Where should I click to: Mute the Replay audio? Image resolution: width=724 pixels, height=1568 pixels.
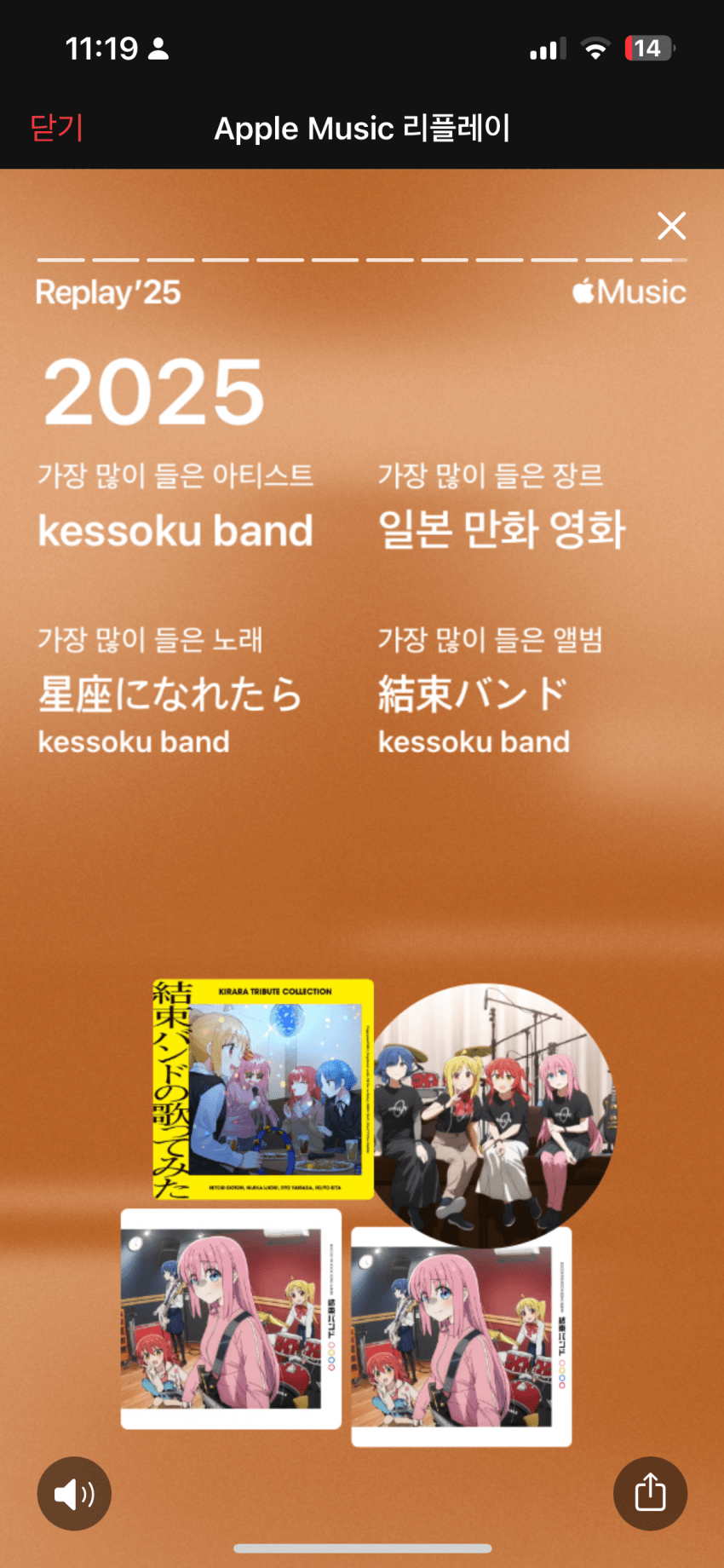click(x=74, y=1493)
